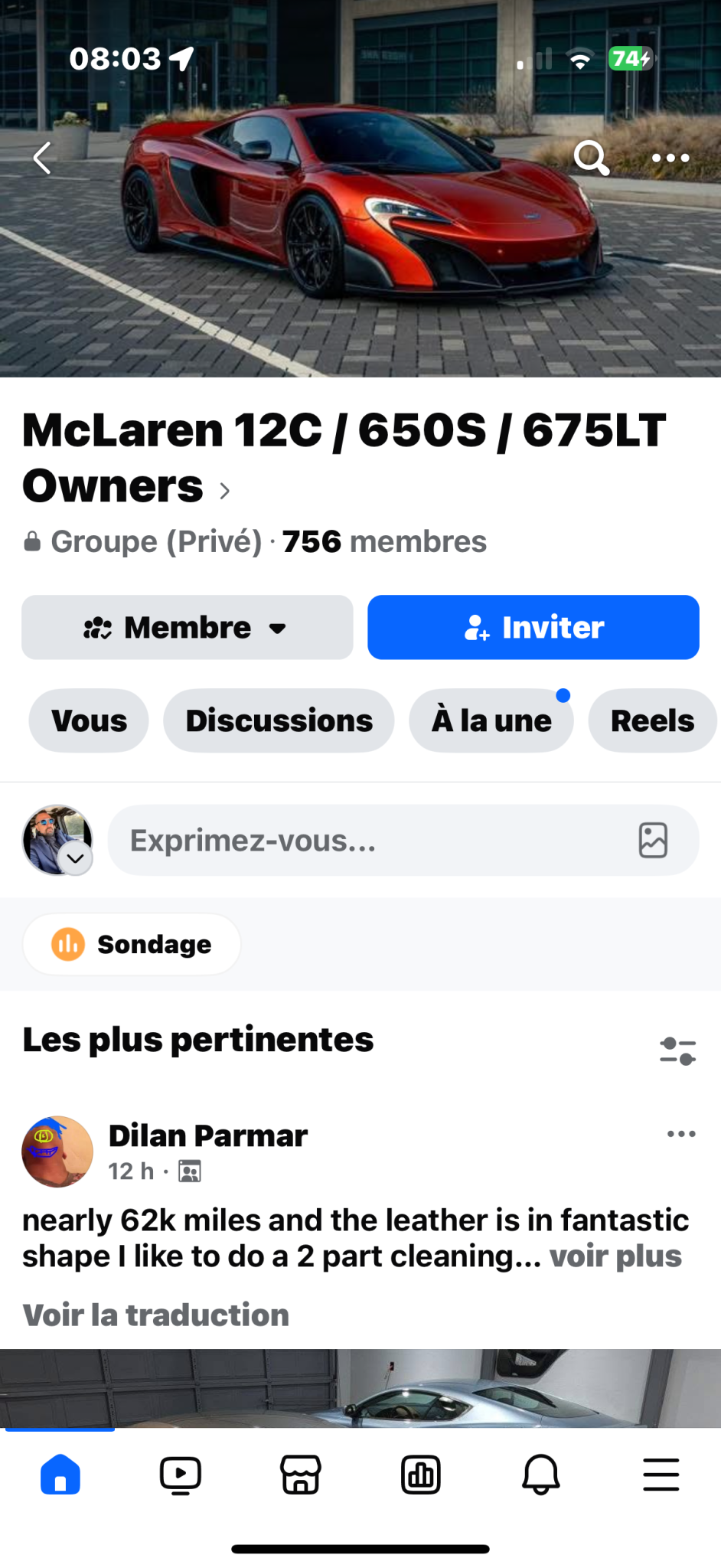
Task: Open Dilan Parmar's profile
Action: coord(207,1135)
